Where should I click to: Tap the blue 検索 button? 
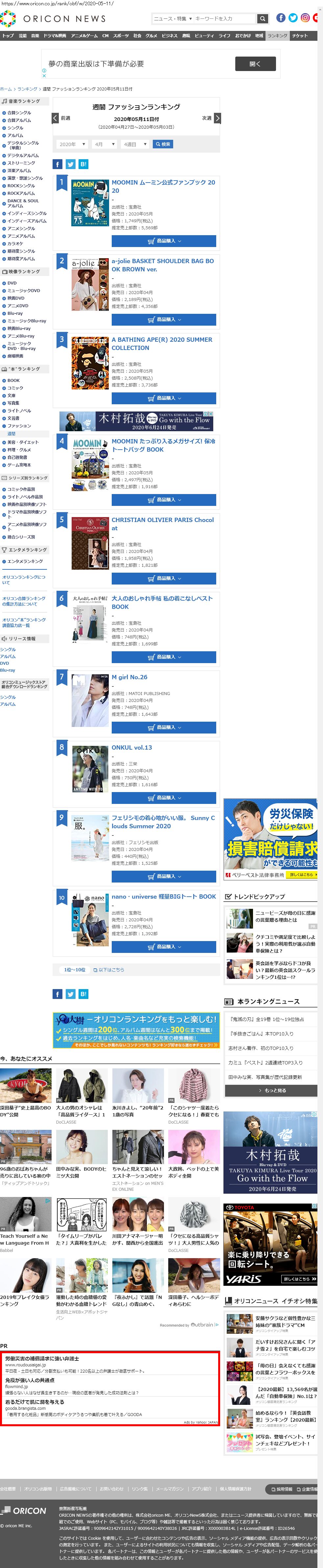pyautogui.click(x=163, y=144)
